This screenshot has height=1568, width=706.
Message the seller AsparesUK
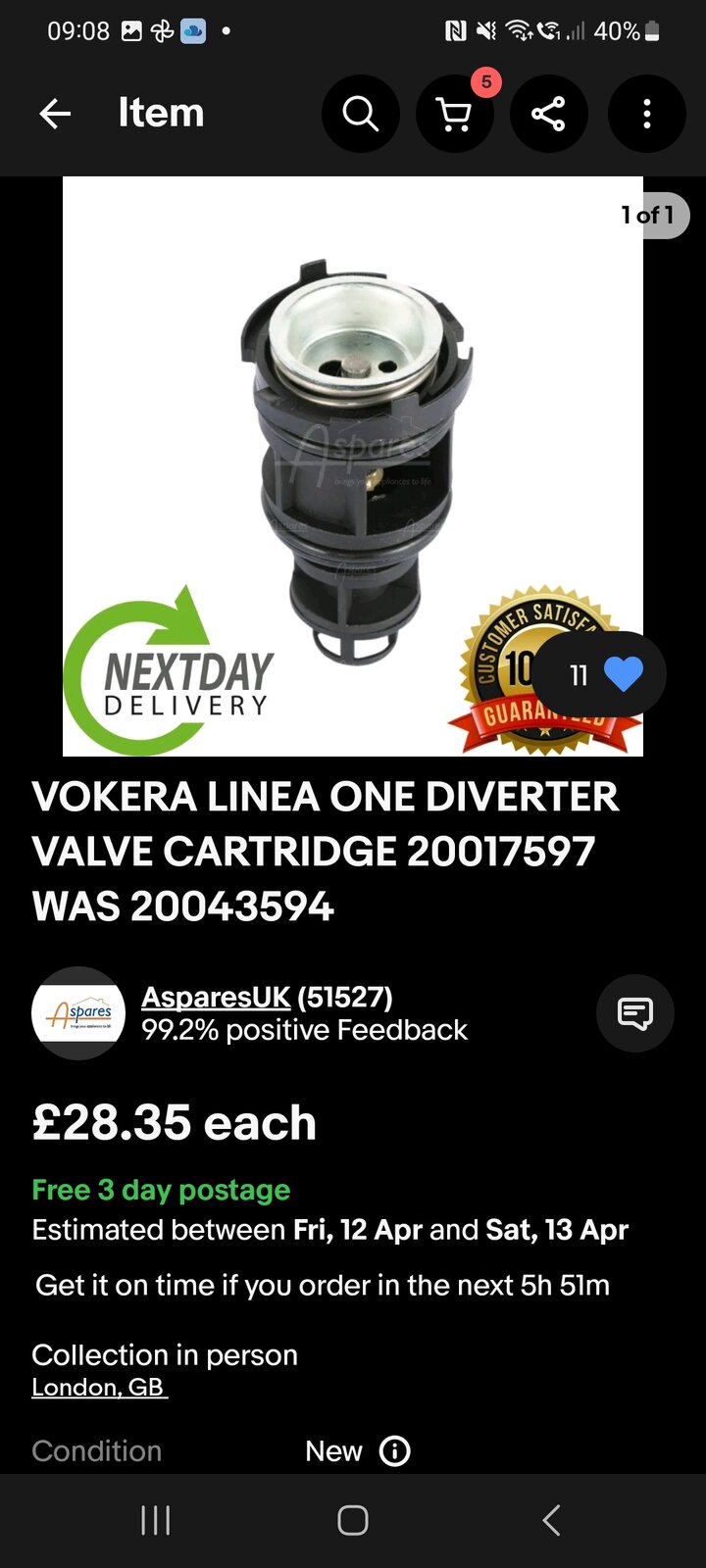pyautogui.click(x=634, y=1013)
